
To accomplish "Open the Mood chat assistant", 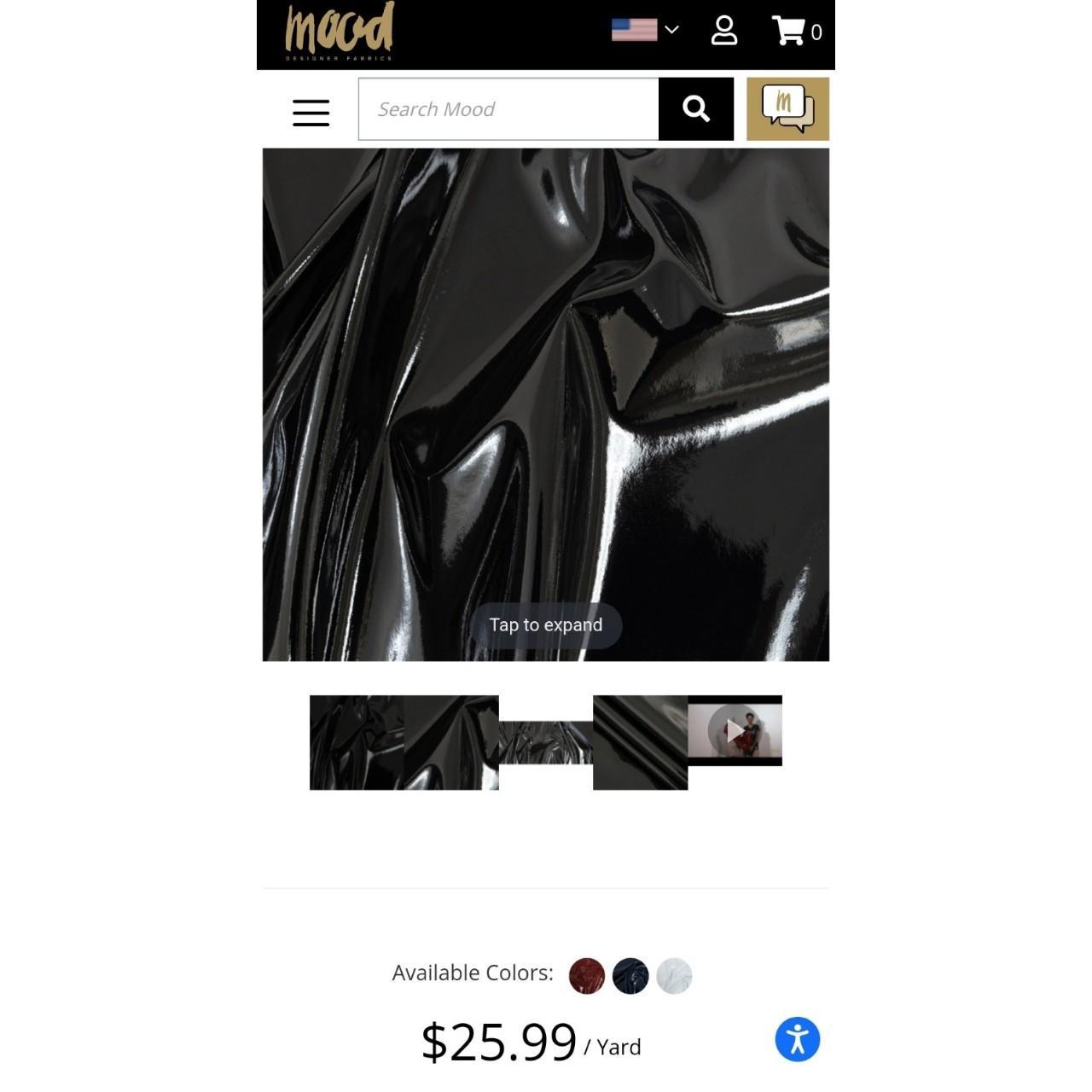I will (787, 109).
